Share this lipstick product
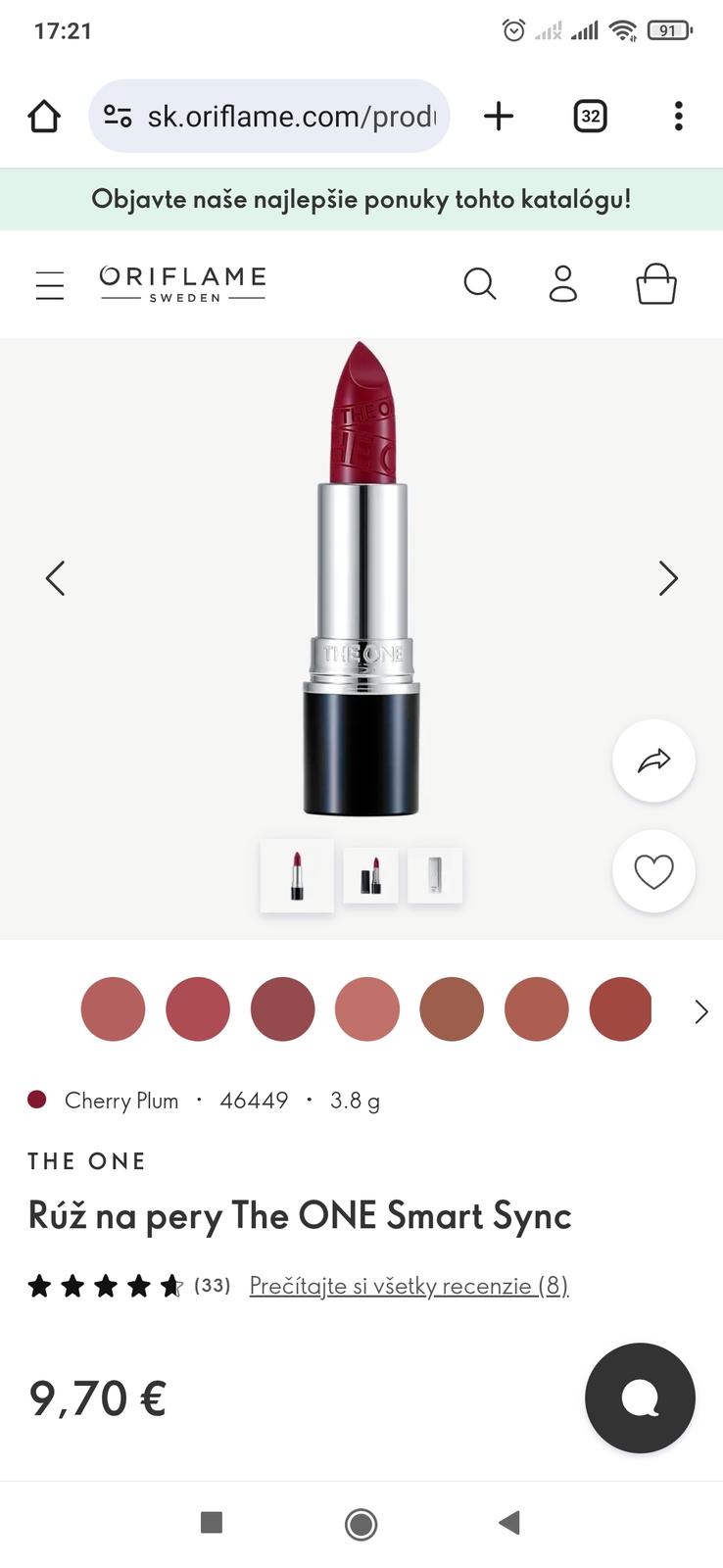Screen dimensions: 723x1568 point(653,760)
